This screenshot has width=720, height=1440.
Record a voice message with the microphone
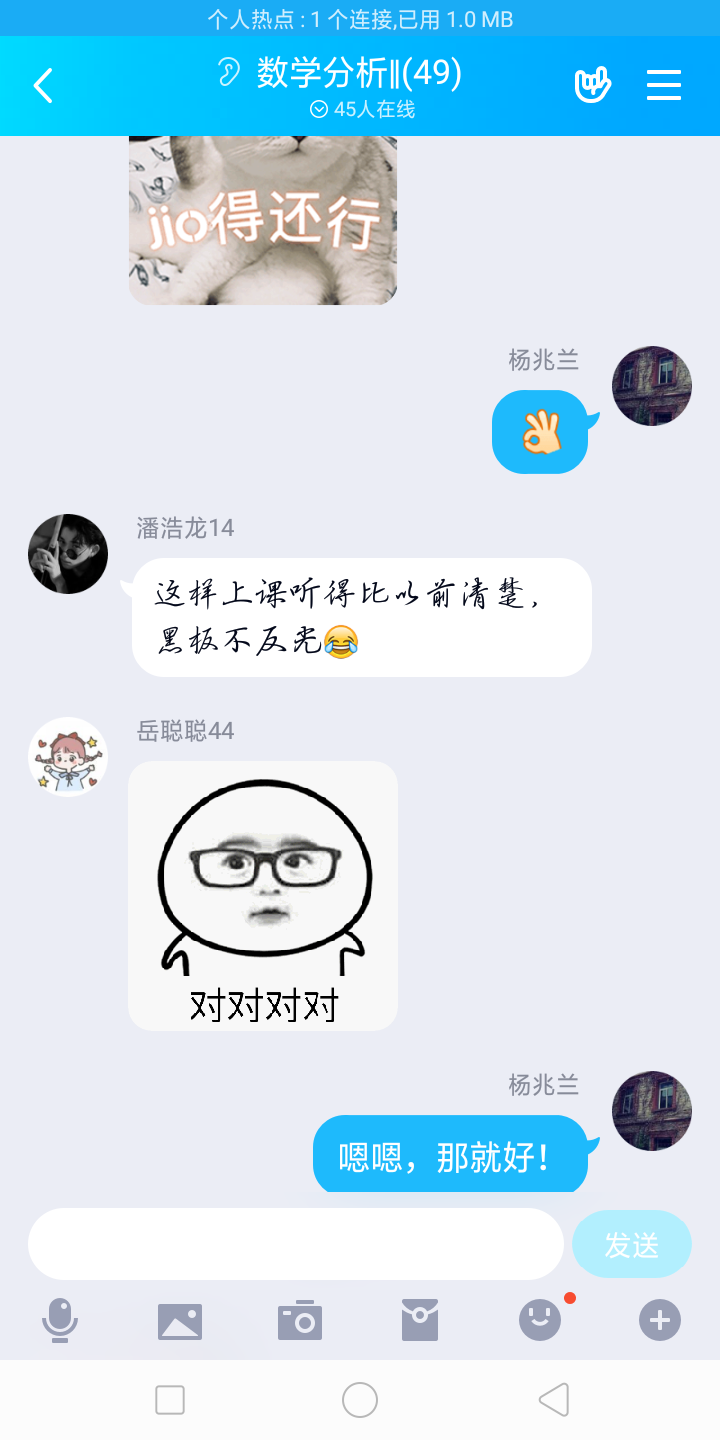click(60, 1321)
